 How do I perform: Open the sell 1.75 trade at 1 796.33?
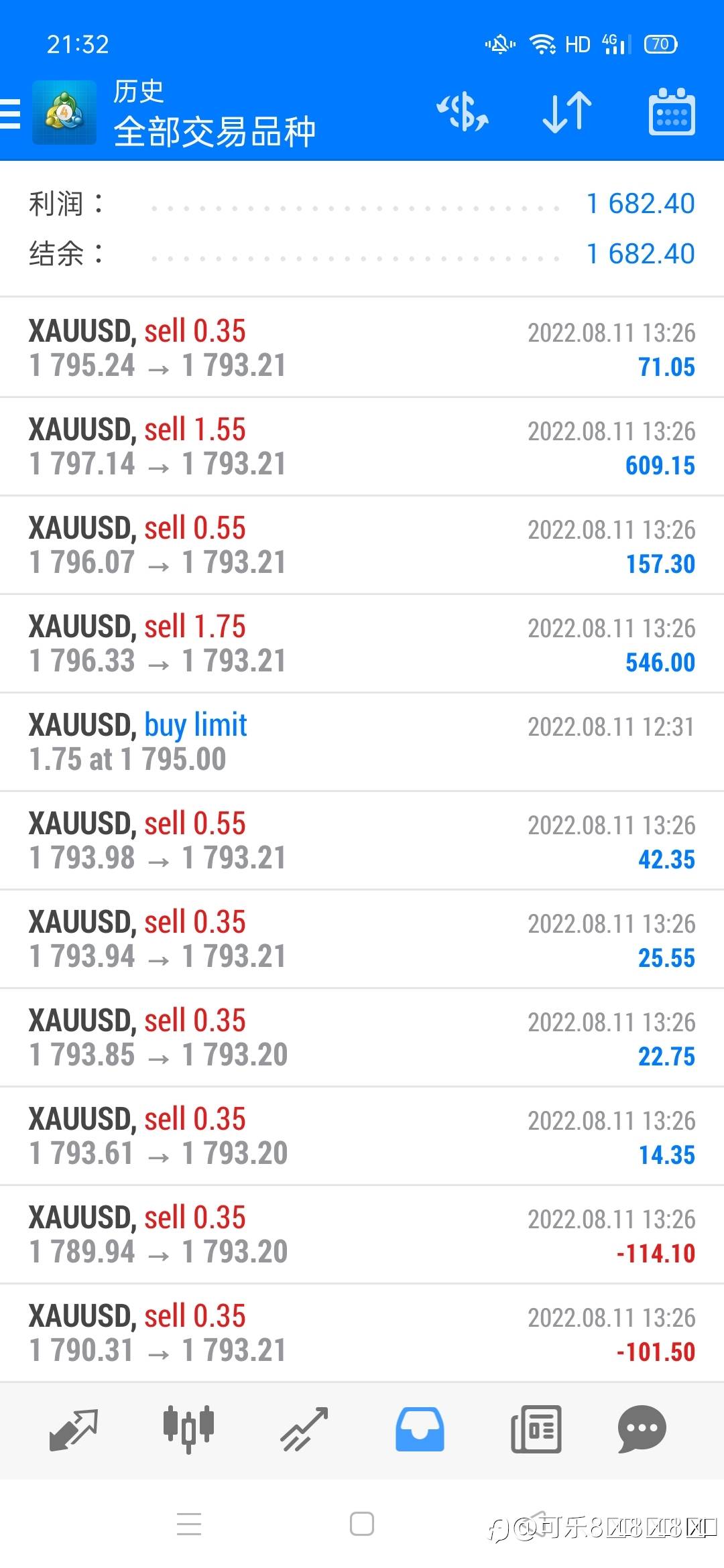(362, 643)
